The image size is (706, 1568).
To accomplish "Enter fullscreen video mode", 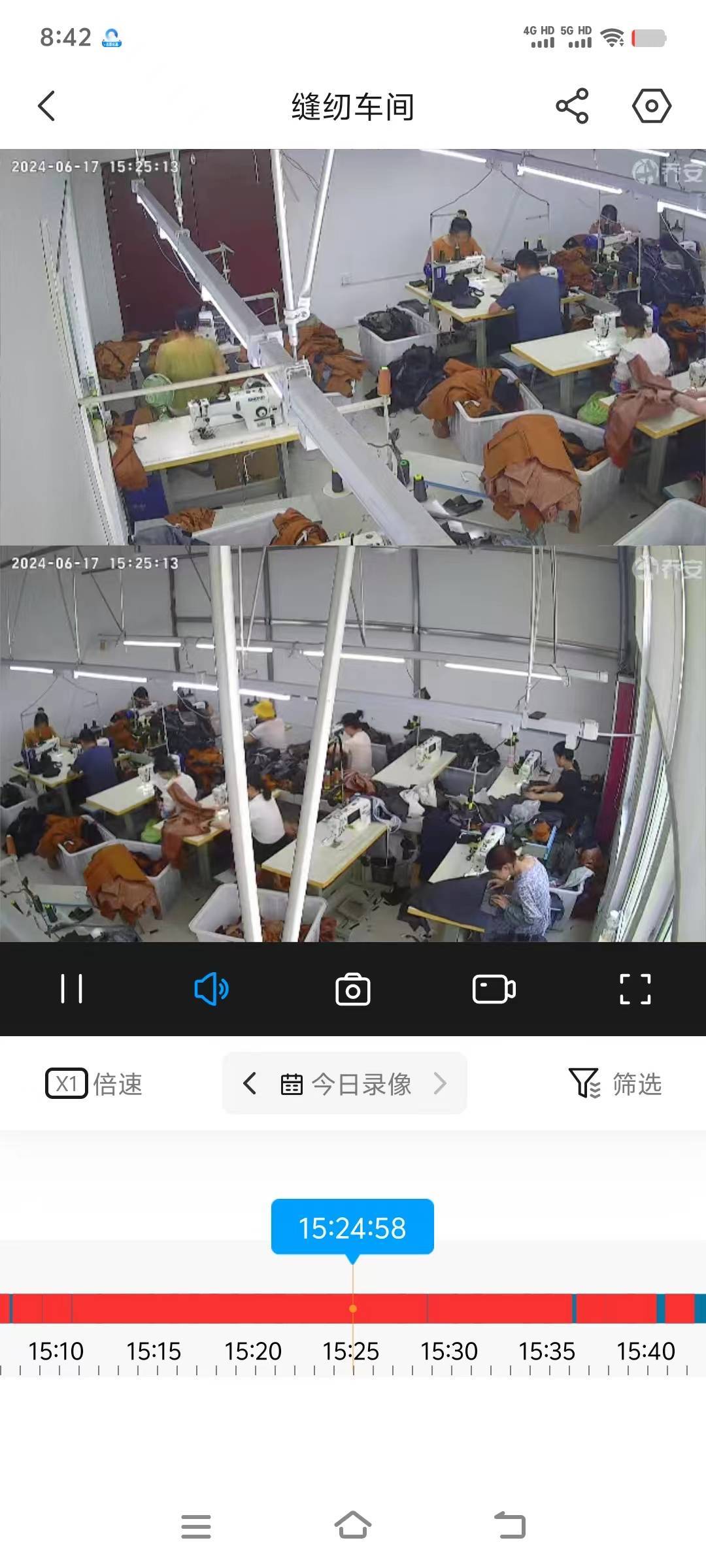I will [635, 988].
